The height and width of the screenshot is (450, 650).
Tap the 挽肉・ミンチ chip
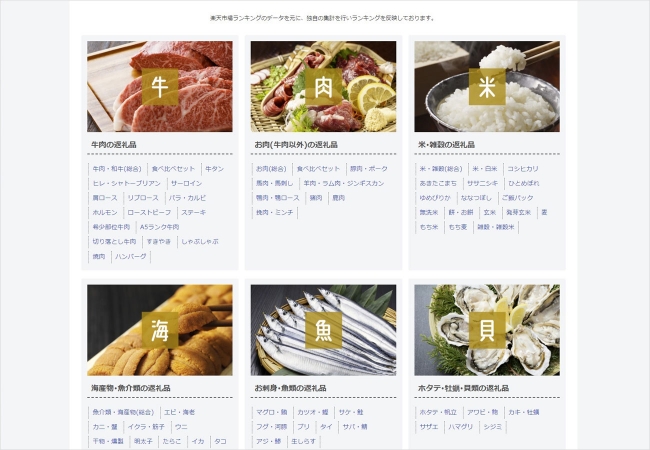275,212
